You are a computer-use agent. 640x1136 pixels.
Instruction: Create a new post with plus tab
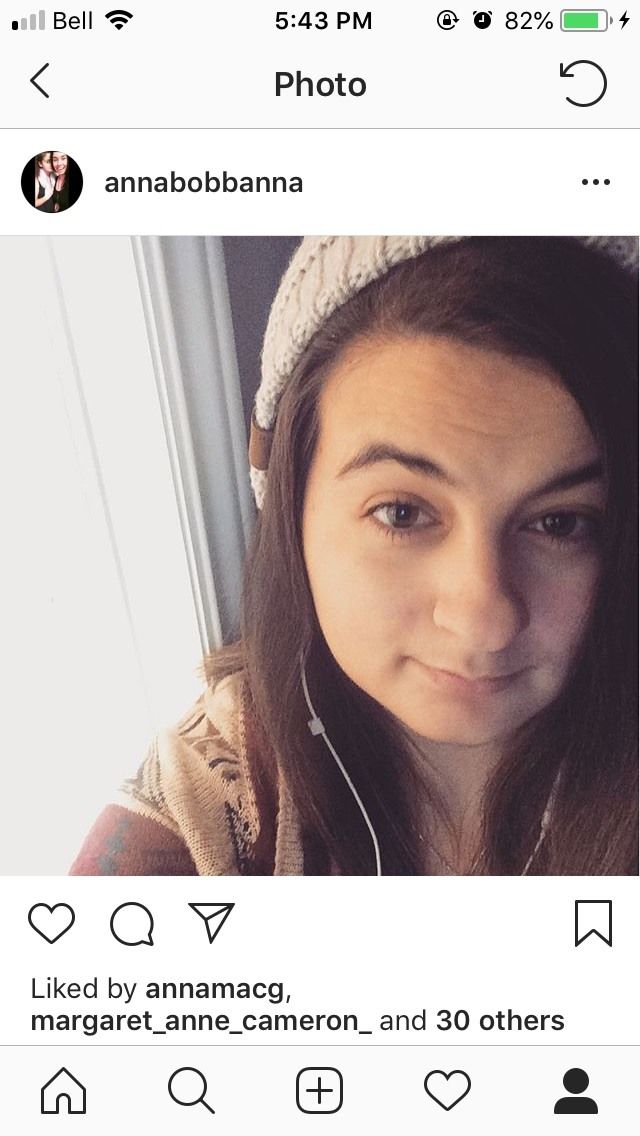pos(320,1090)
